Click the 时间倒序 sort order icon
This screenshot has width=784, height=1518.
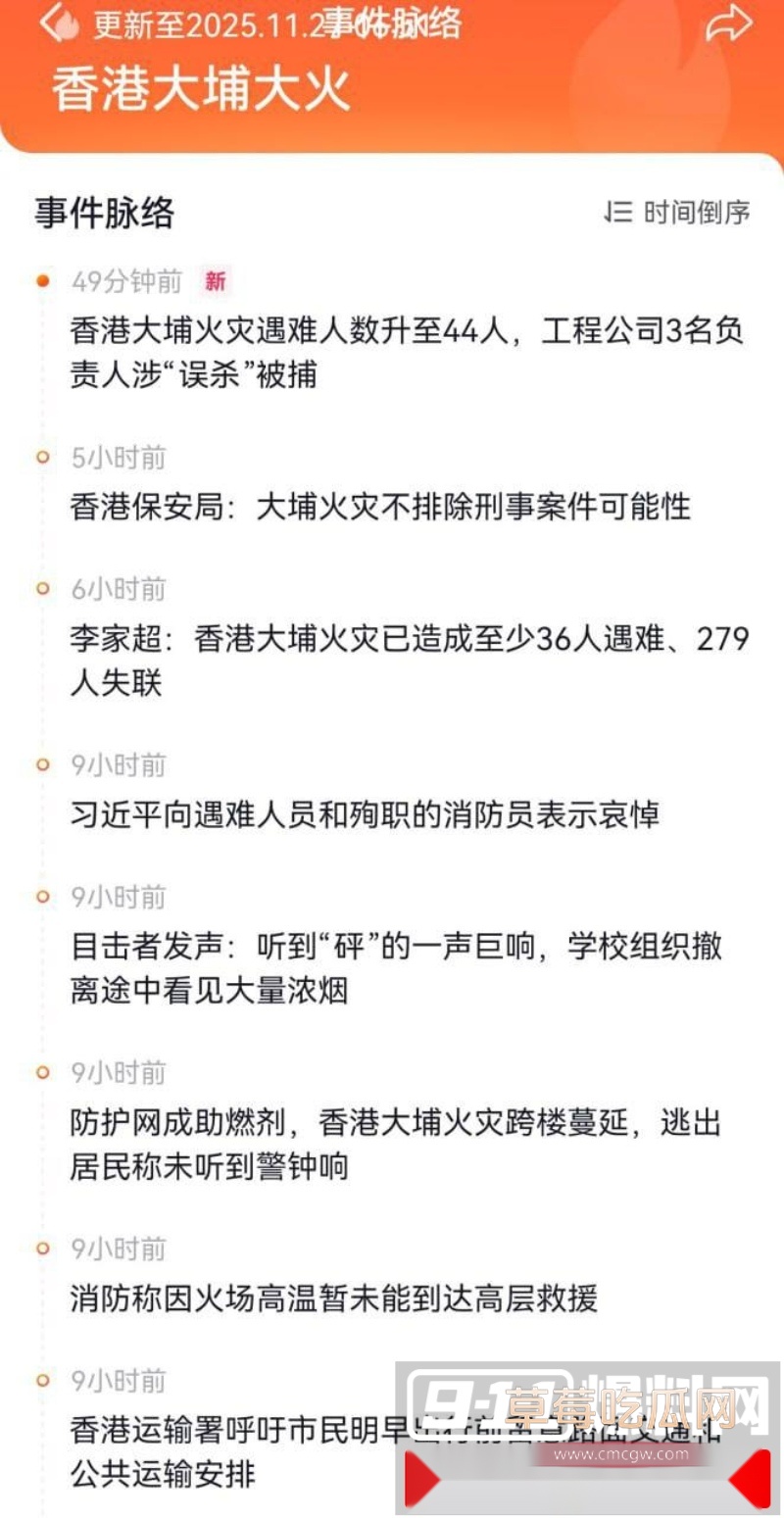pos(618,212)
